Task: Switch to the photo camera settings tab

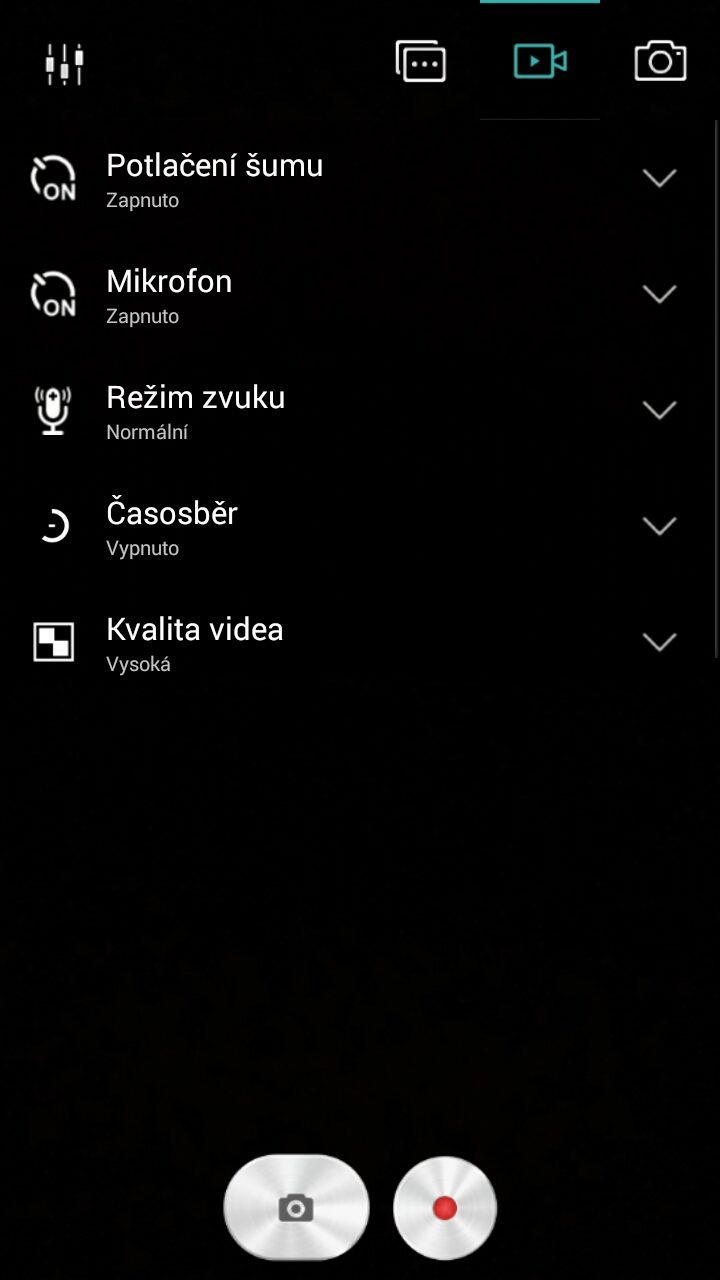Action: point(660,61)
